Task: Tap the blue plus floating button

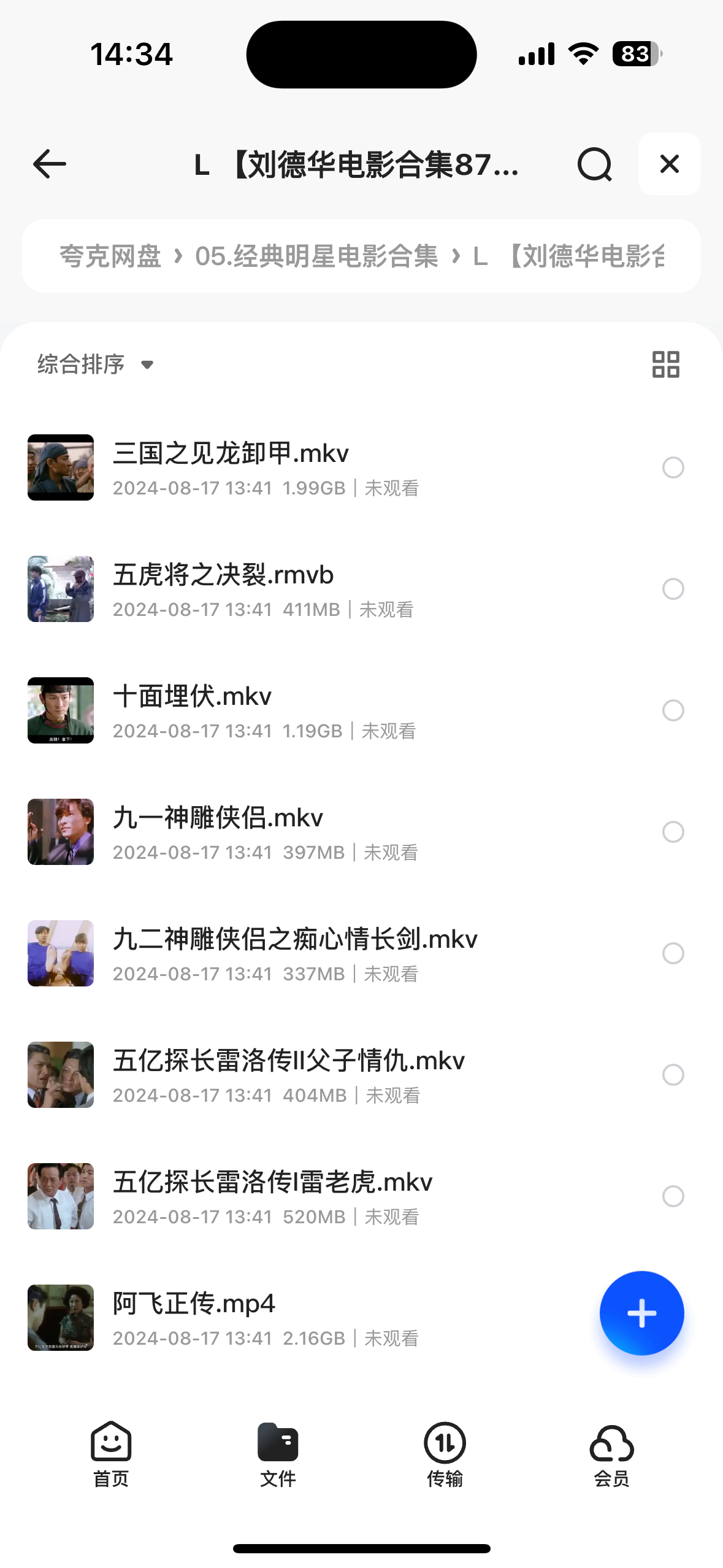Action: pos(641,1313)
